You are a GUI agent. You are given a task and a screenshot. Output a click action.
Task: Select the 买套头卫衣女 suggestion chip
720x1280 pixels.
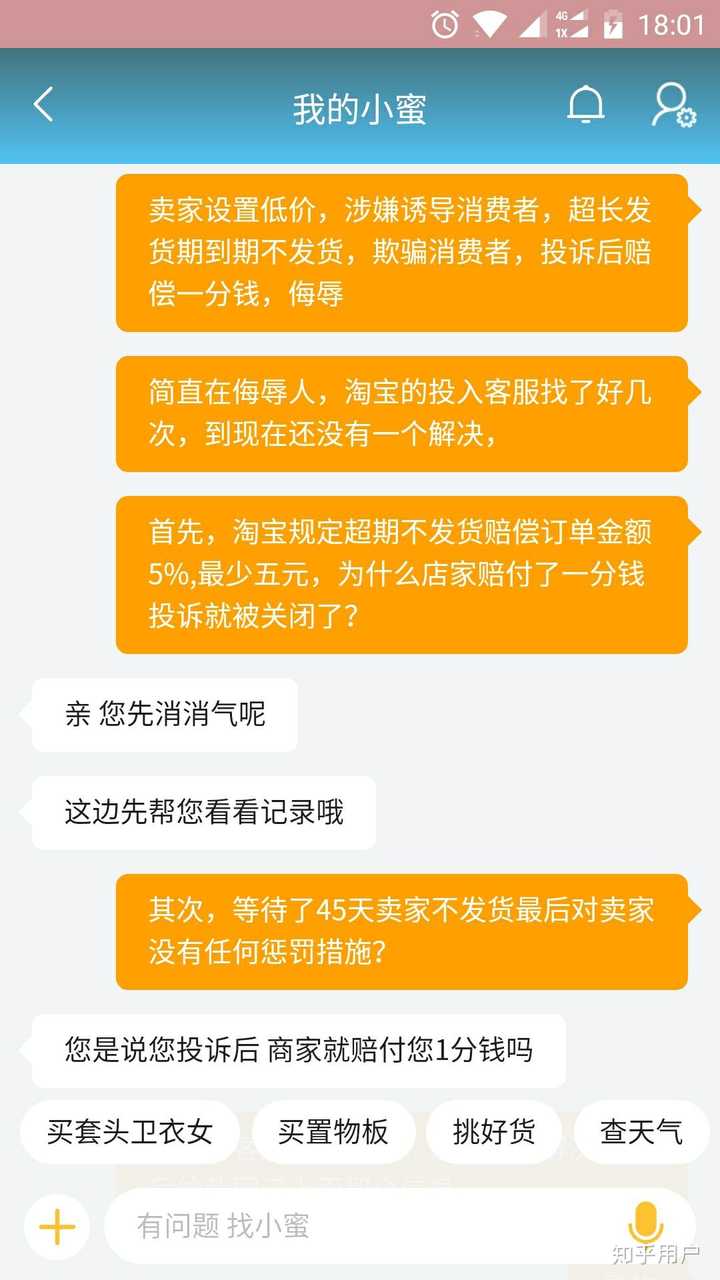pyautogui.click(x=130, y=1132)
